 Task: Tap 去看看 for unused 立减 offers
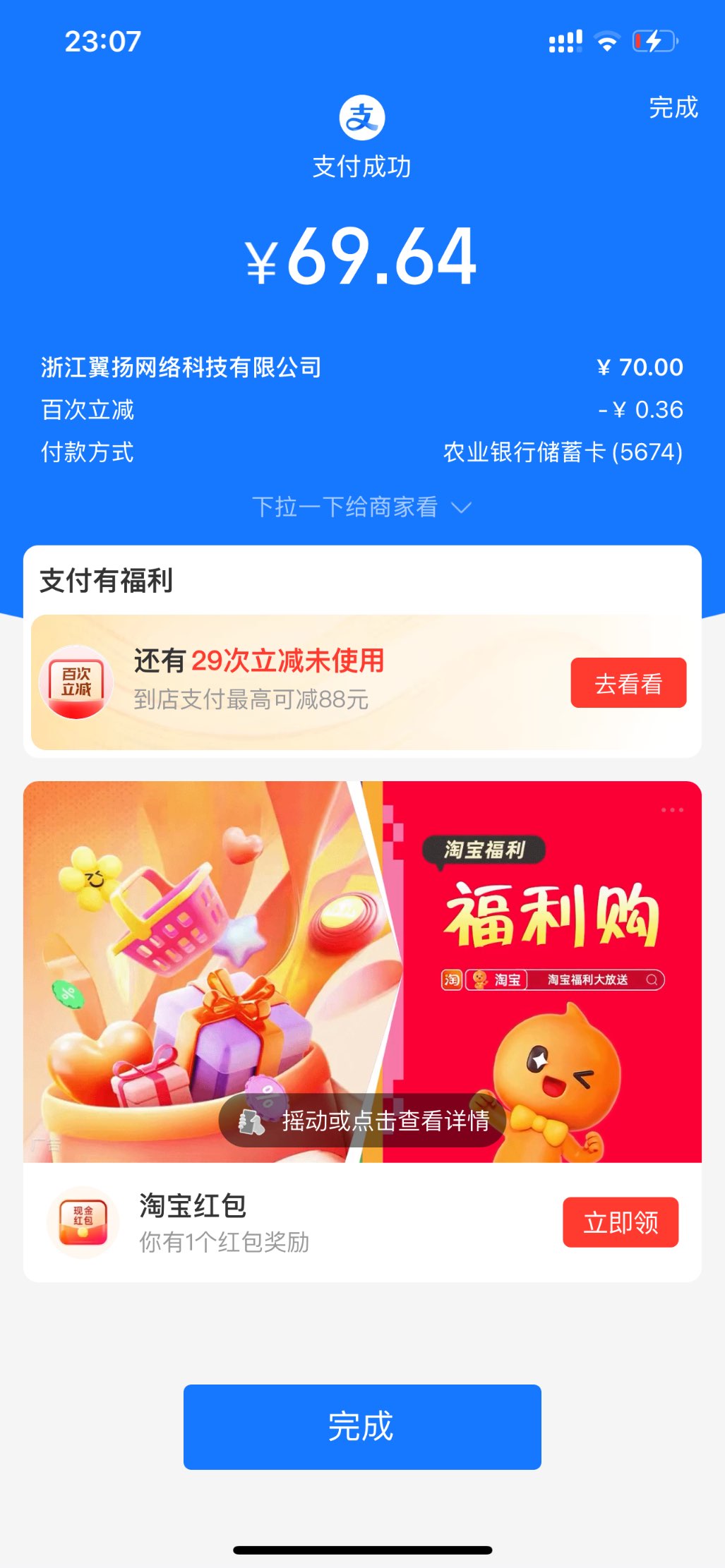(x=628, y=683)
